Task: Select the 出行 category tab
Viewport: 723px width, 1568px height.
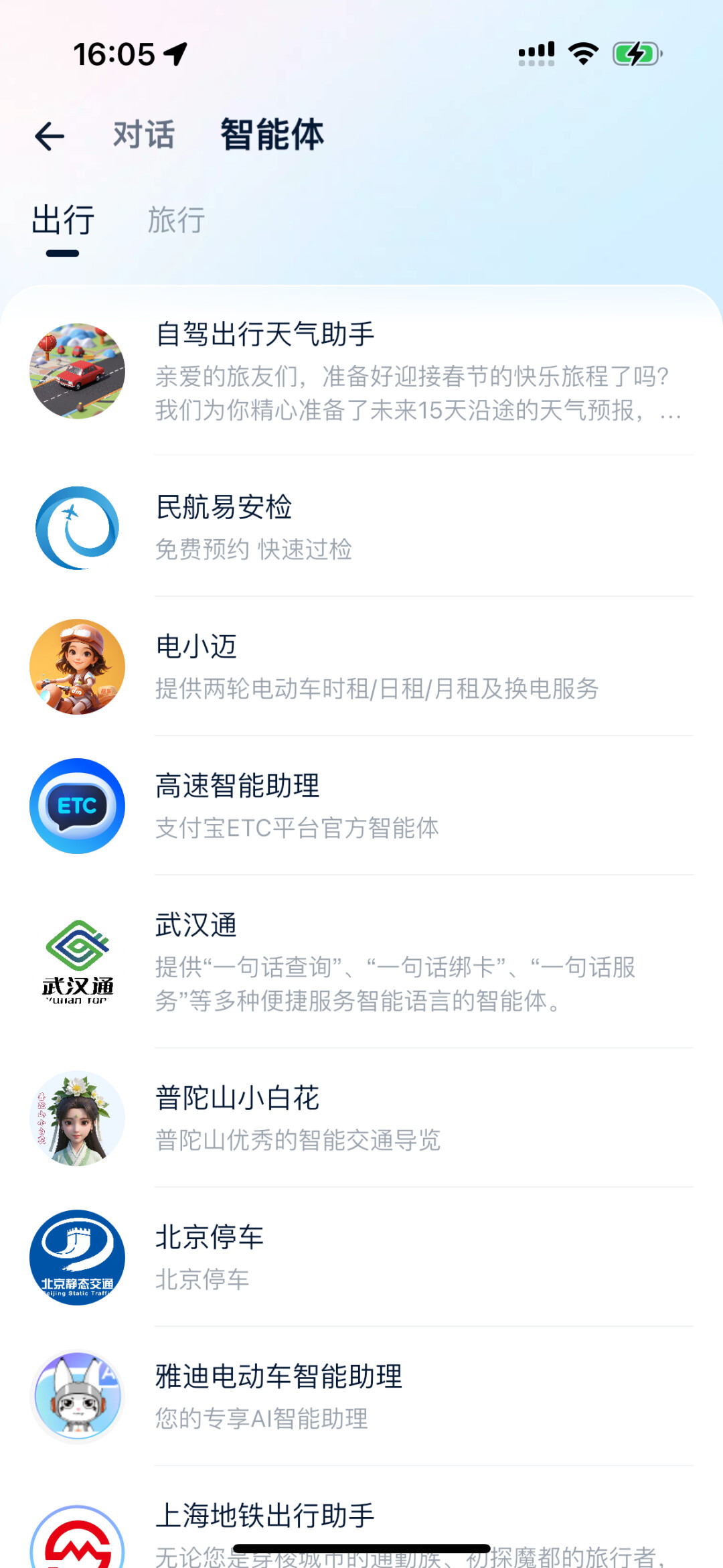Action: 63,220
